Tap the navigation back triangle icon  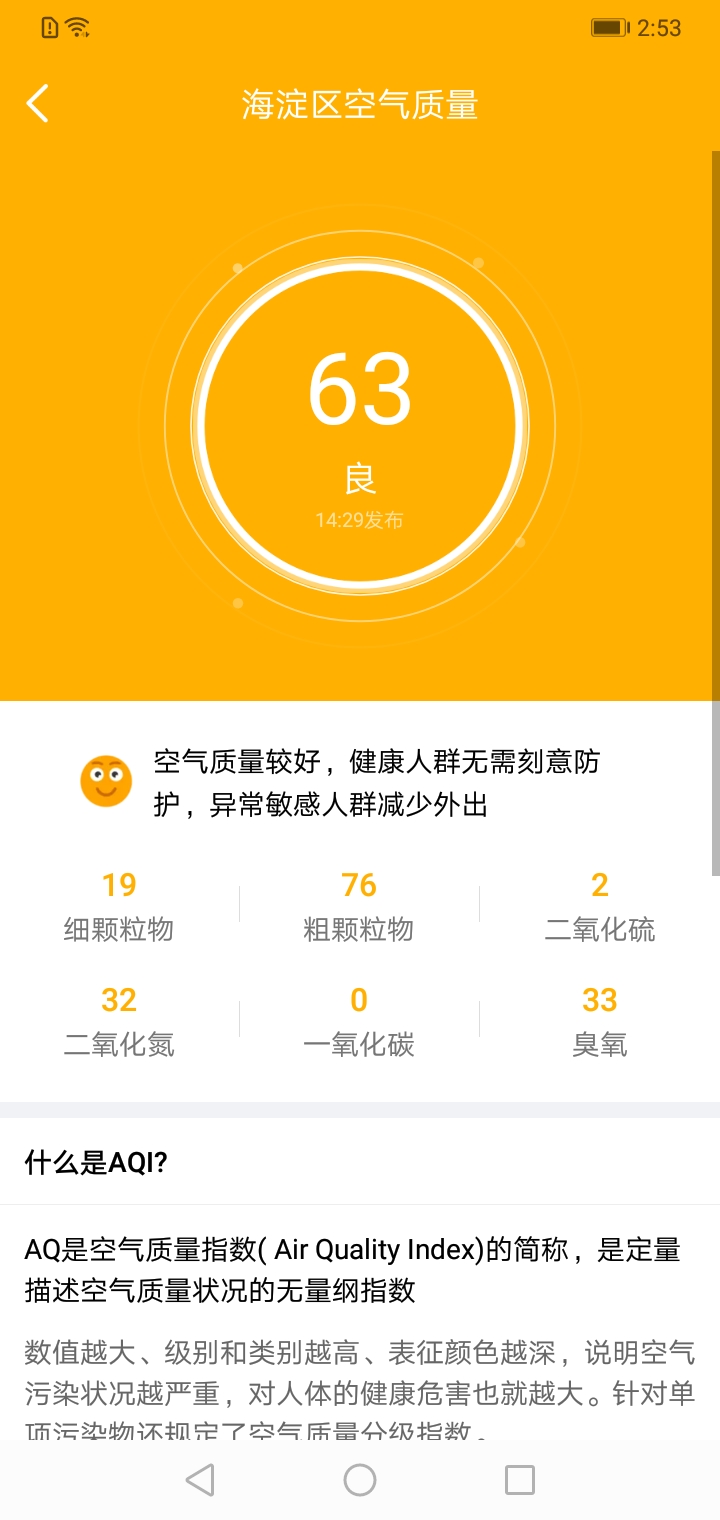[x=200, y=1479]
